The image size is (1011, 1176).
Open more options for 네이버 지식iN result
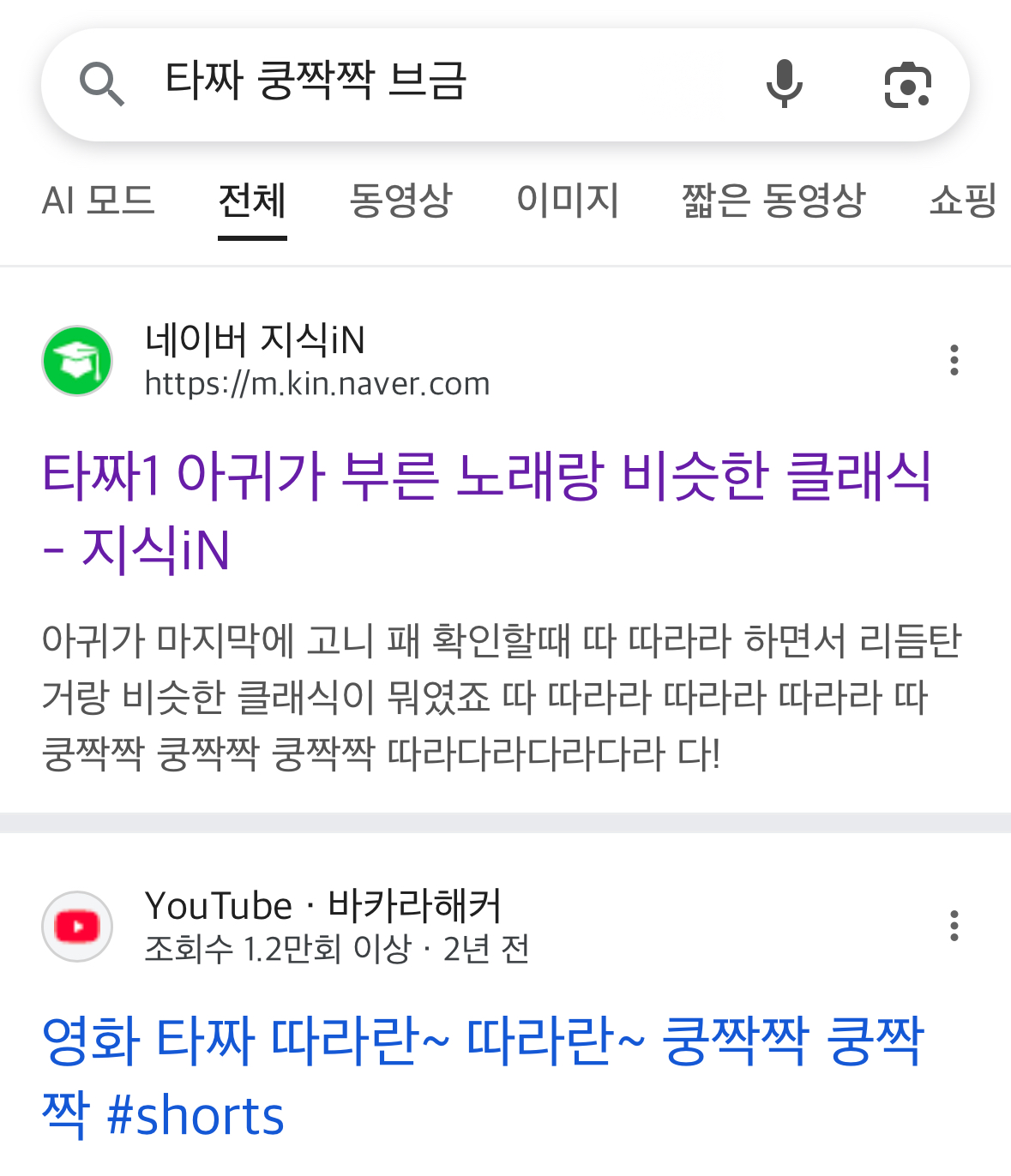coord(954,360)
